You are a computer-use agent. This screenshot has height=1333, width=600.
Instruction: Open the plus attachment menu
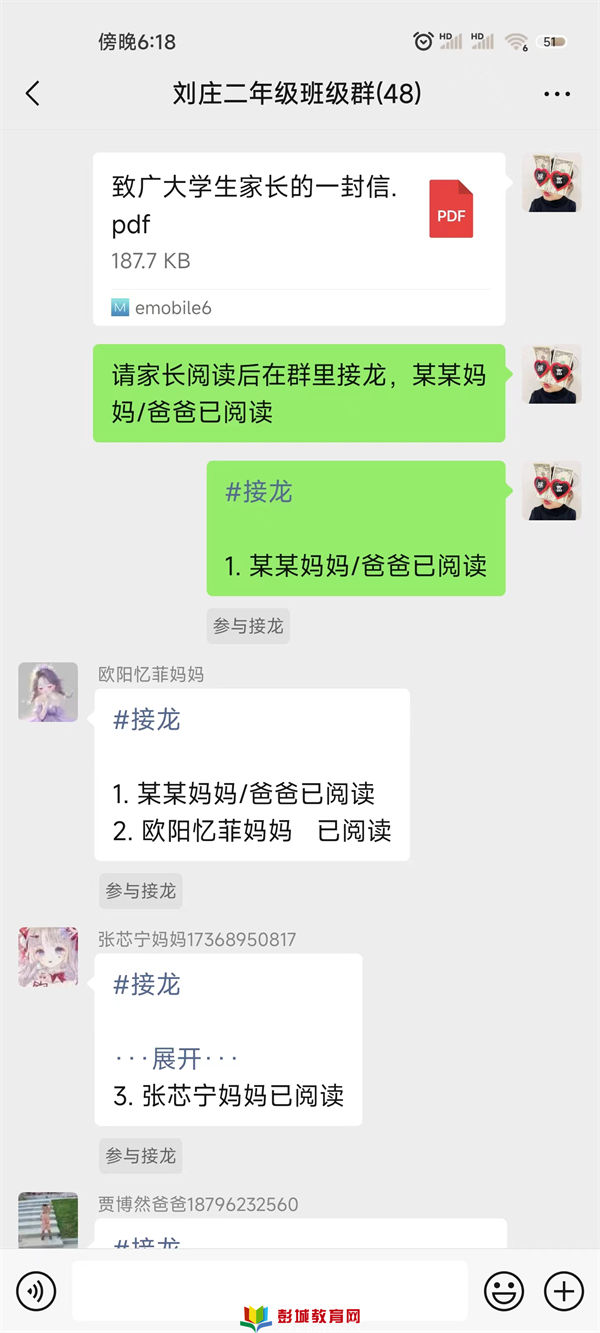(x=564, y=1291)
